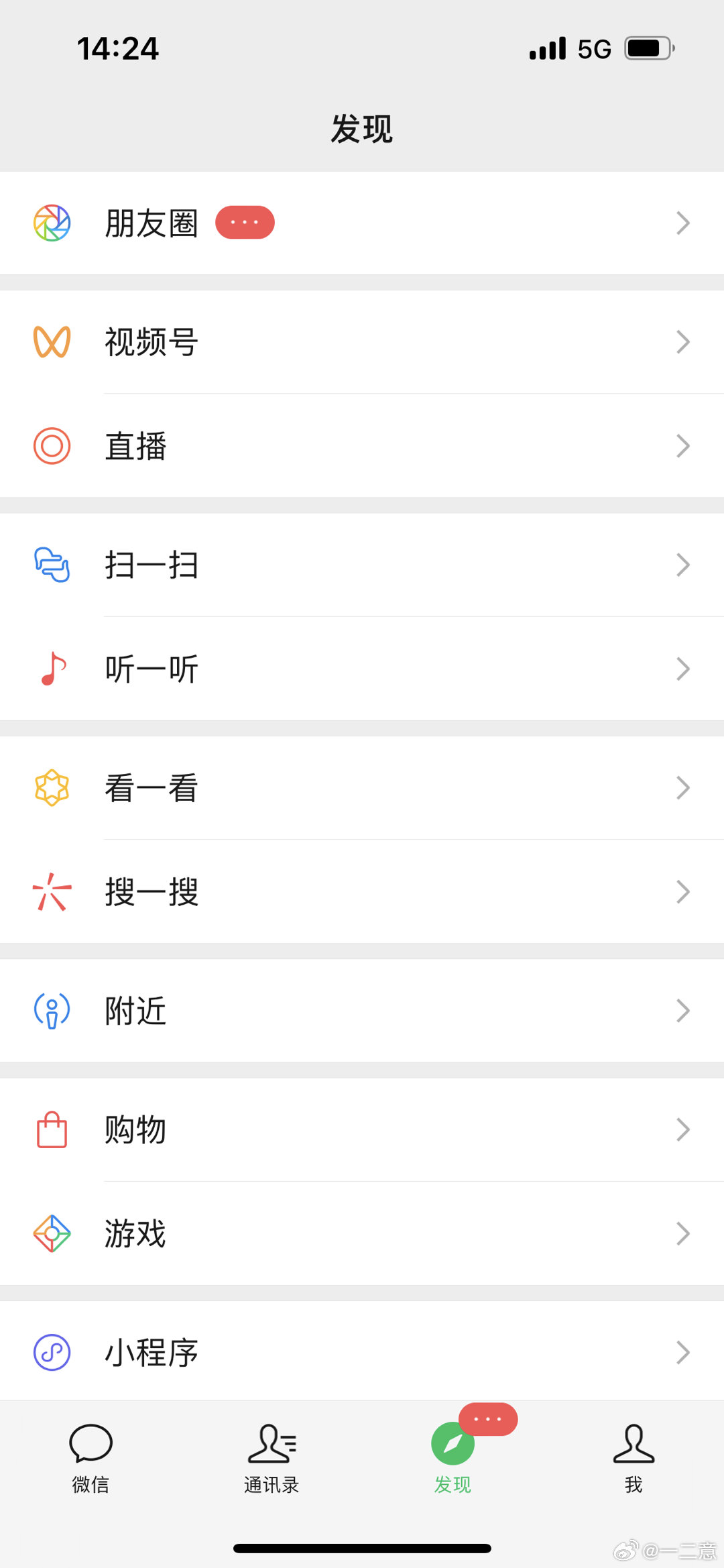
Task: Open 游戏 games
Action: click(x=362, y=1233)
